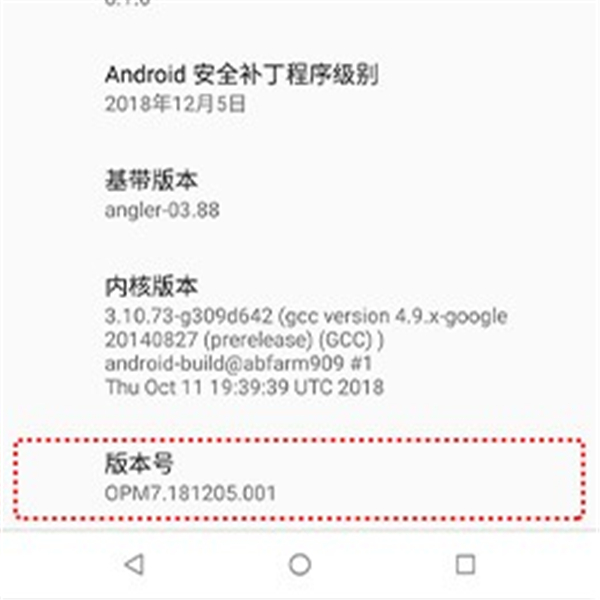The image size is (600, 600).
Task: Open Android 安全补丁程序级别 entry
Action: [240, 87]
